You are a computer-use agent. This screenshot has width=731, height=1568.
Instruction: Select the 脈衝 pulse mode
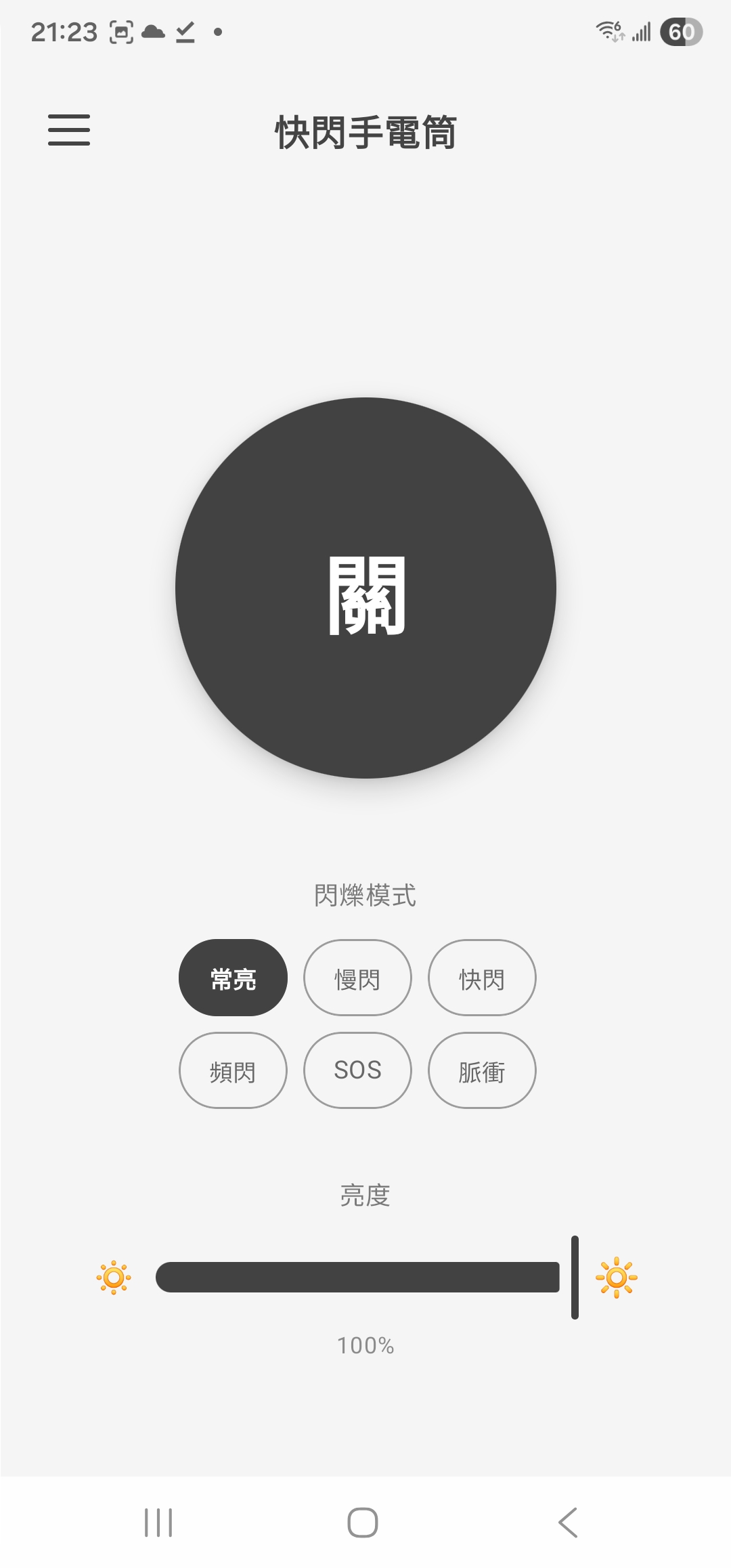pos(482,1070)
